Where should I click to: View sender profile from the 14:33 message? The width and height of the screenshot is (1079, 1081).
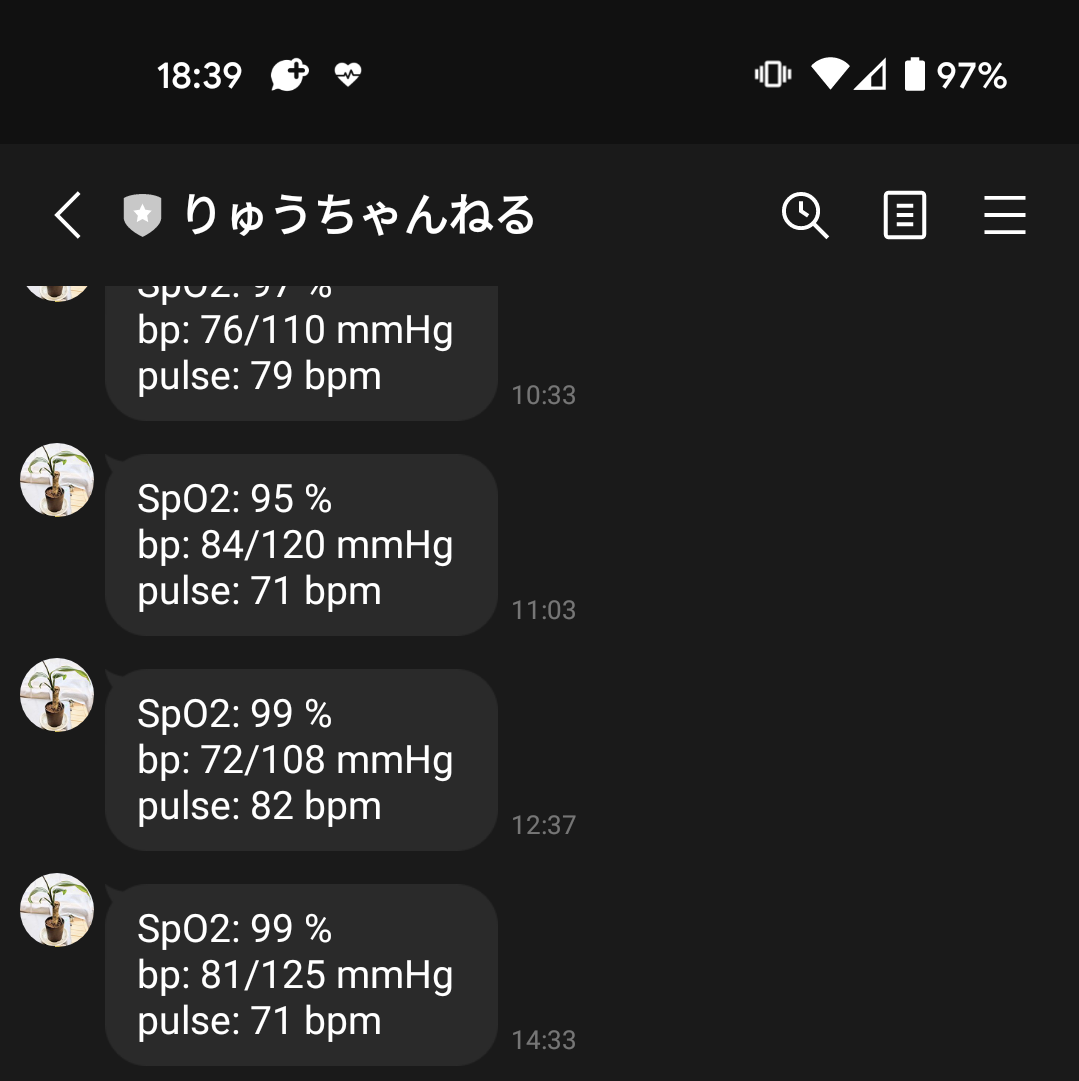pos(57,910)
